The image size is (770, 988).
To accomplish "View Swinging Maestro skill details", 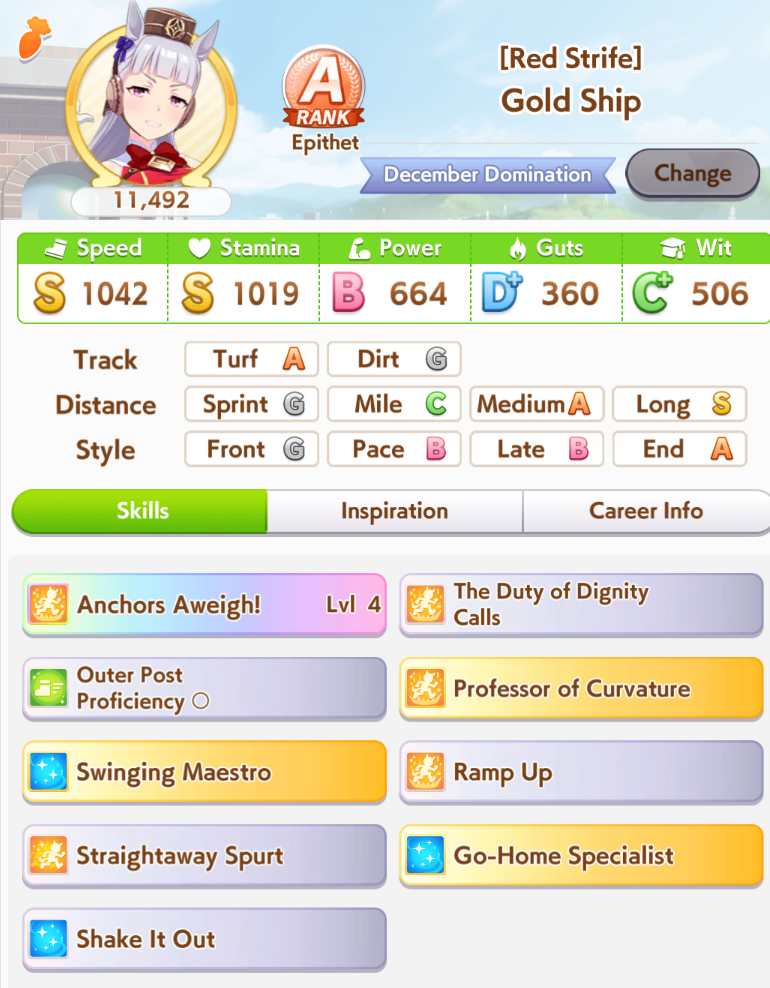I will pos(204,772).
